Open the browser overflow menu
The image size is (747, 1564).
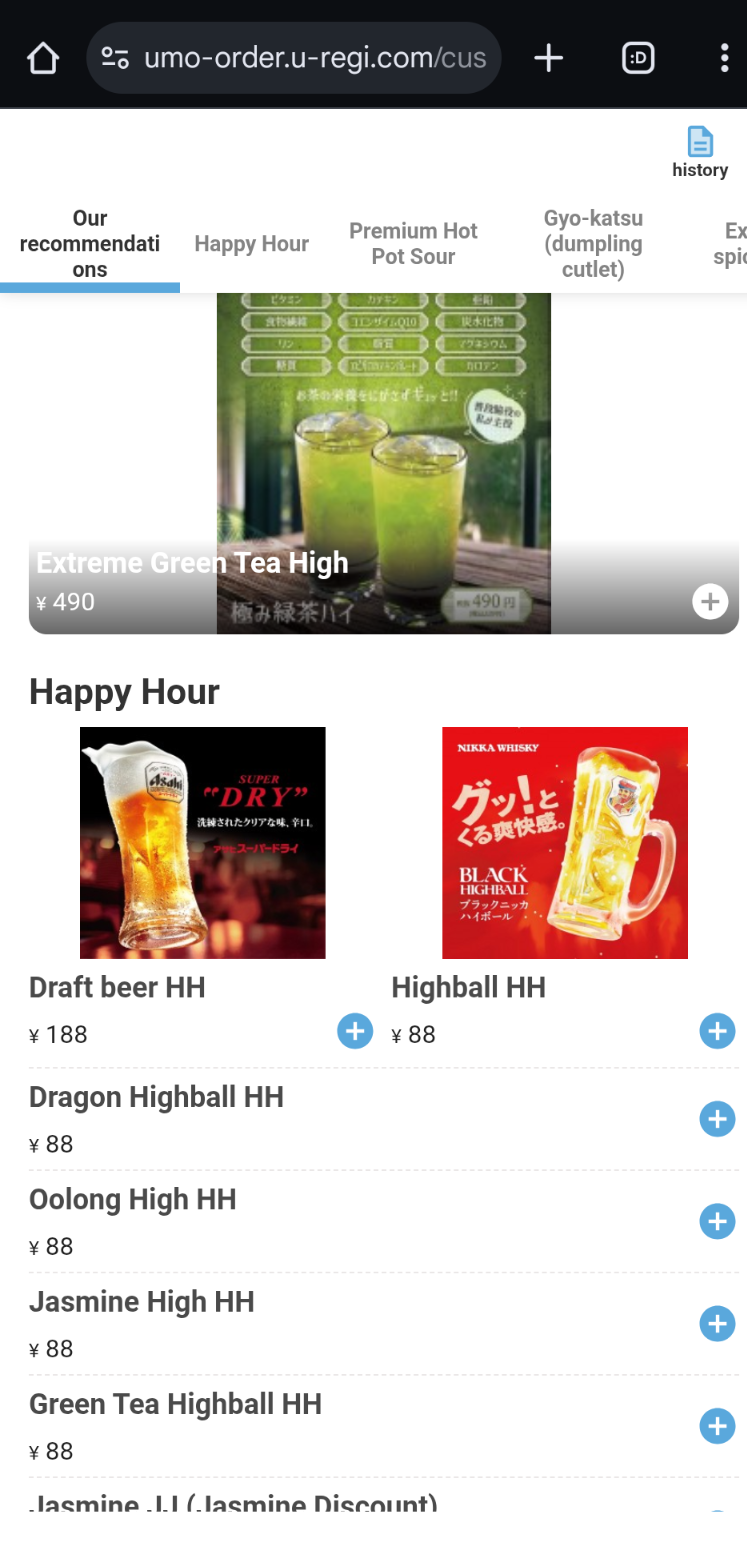coord(724,58)
